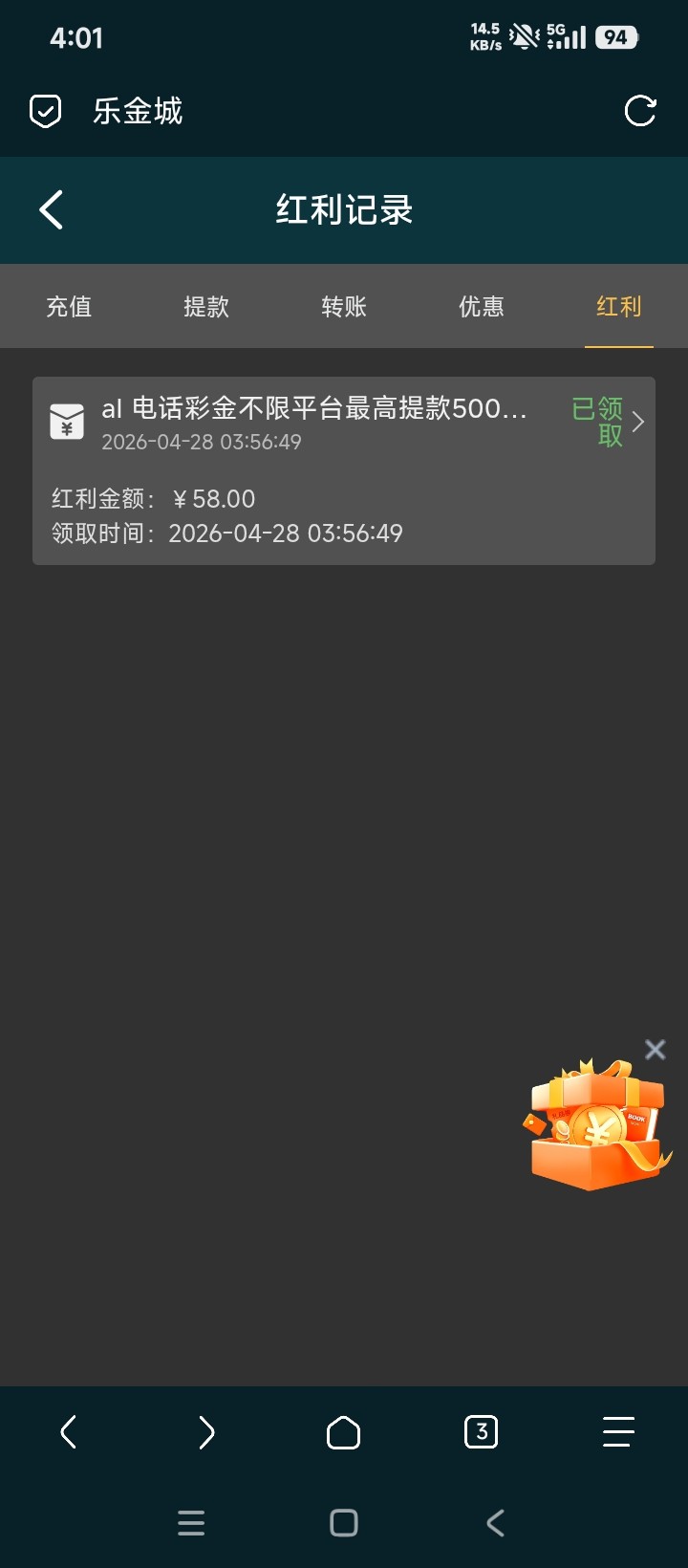Image resolution: width=688 pixels, height=1568 pixels.
Task: Switch to the 优惠 tab
Action: coord(482,307)
